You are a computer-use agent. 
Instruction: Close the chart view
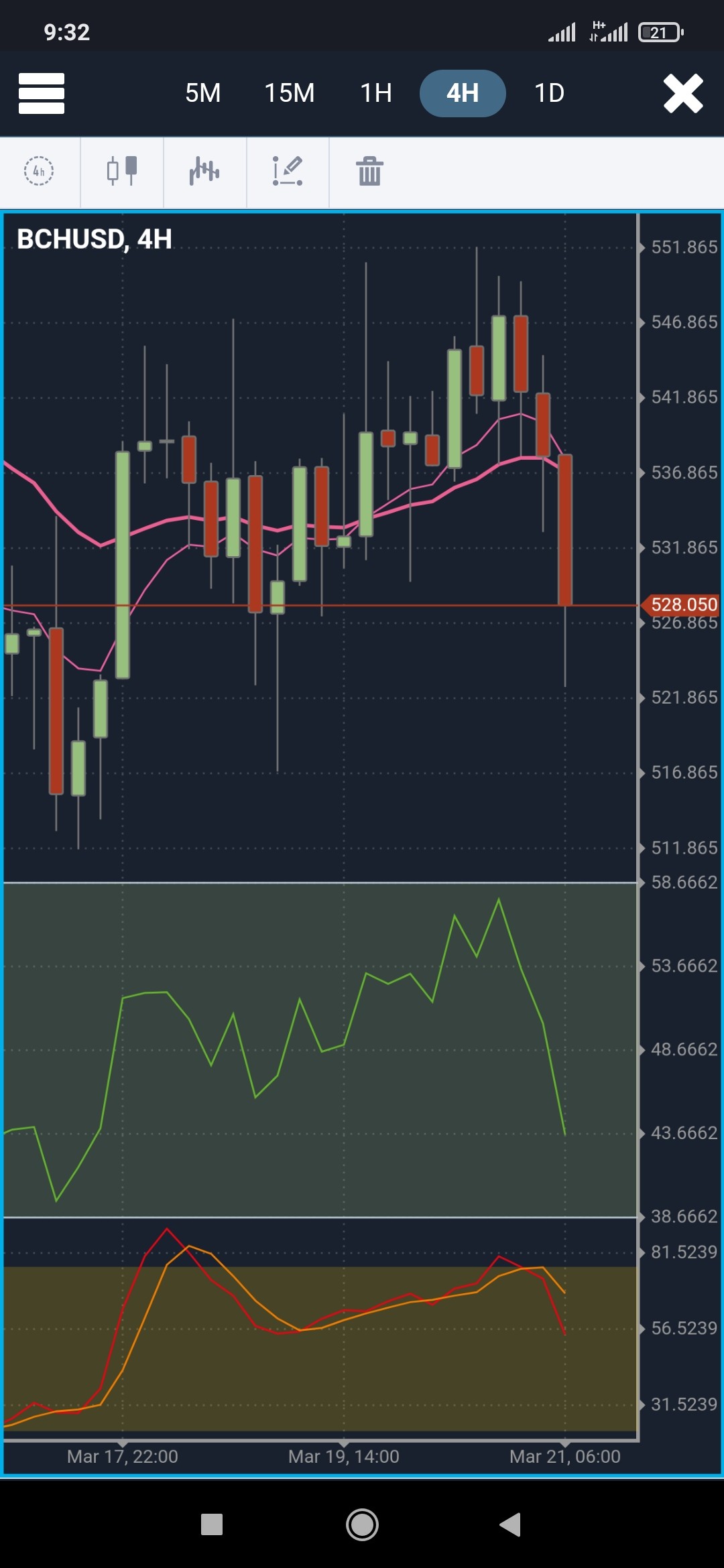tap(683, 93)
